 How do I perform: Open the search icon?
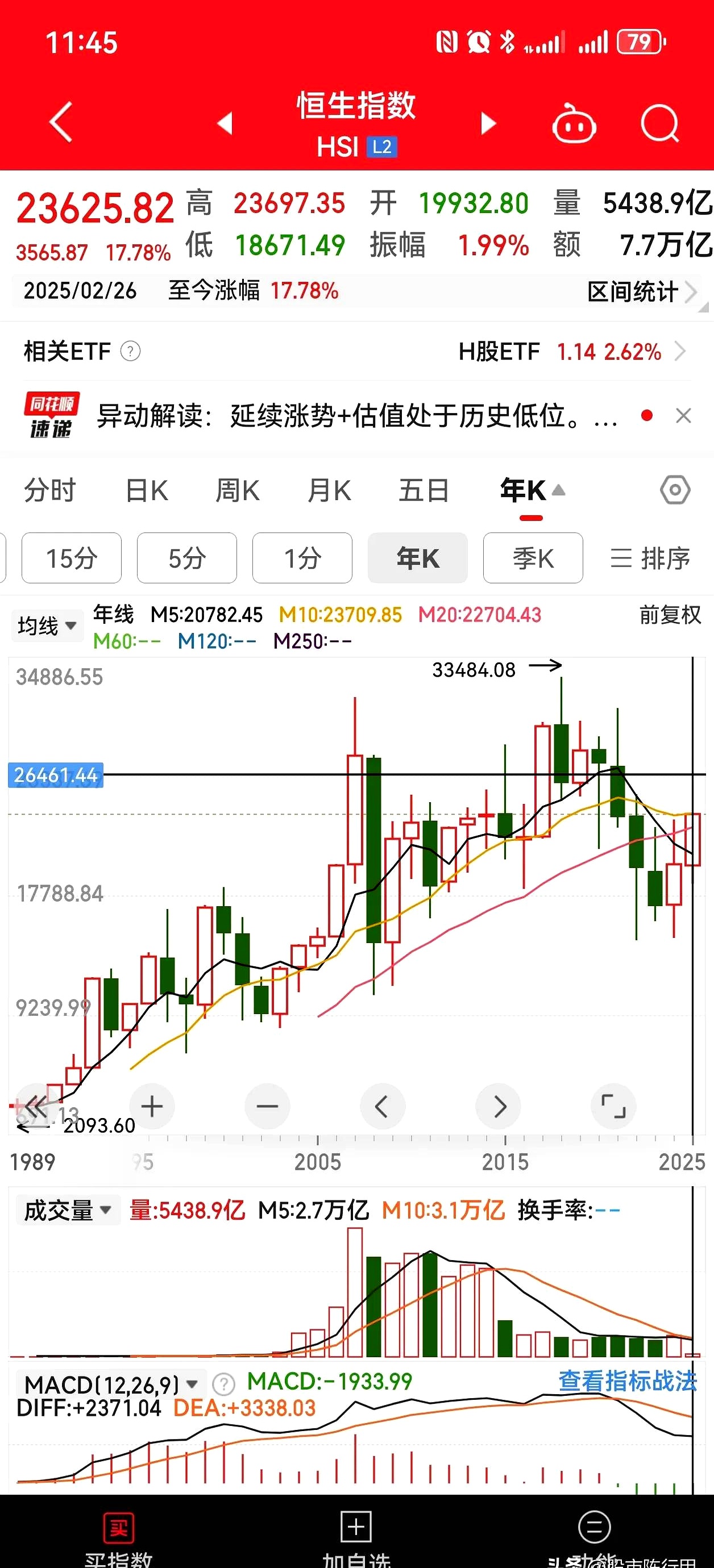click(x=661, y=122)
